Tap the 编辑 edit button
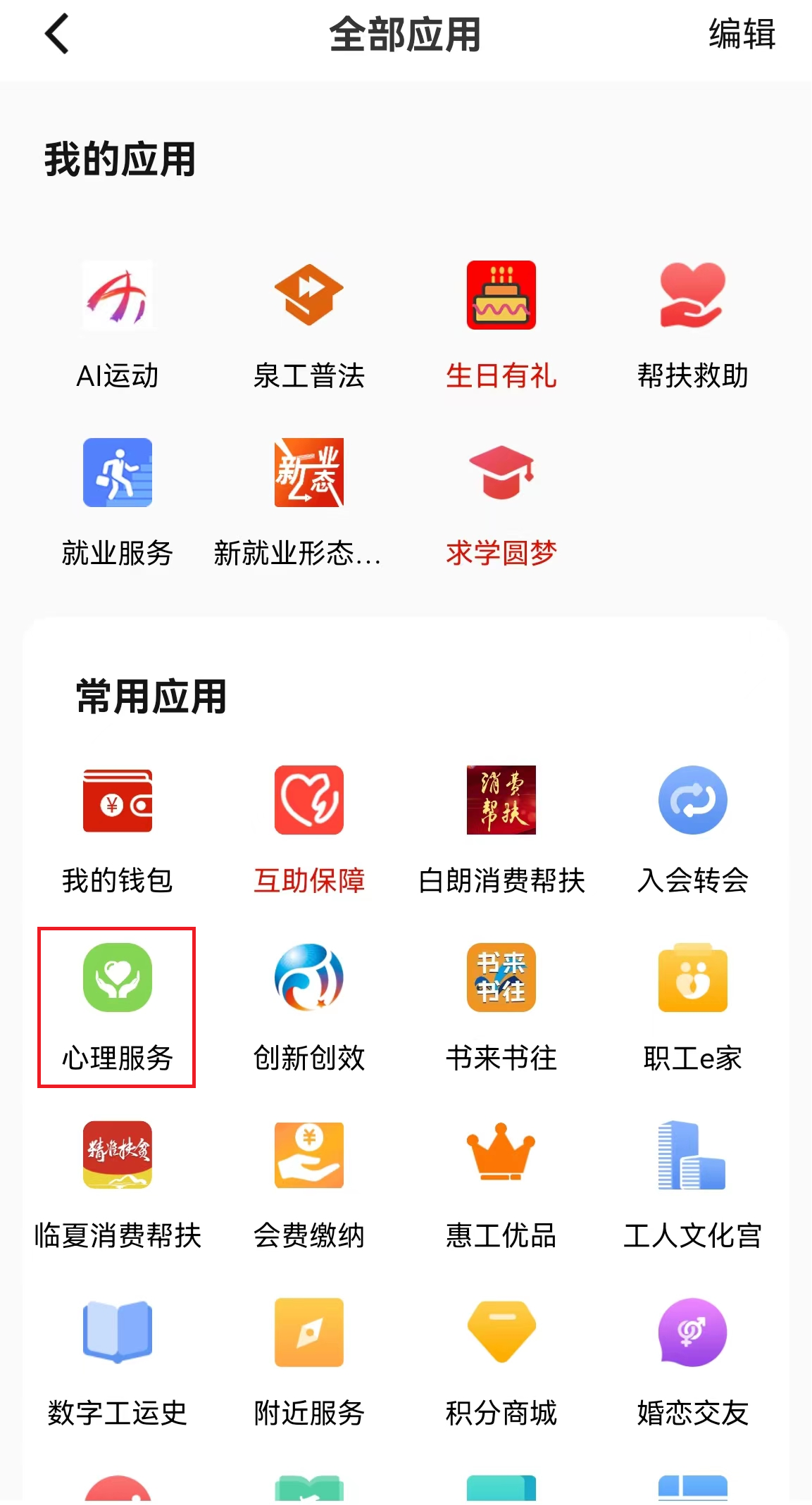The width and height of the screenshot is (812, 1505). [741, 34]
